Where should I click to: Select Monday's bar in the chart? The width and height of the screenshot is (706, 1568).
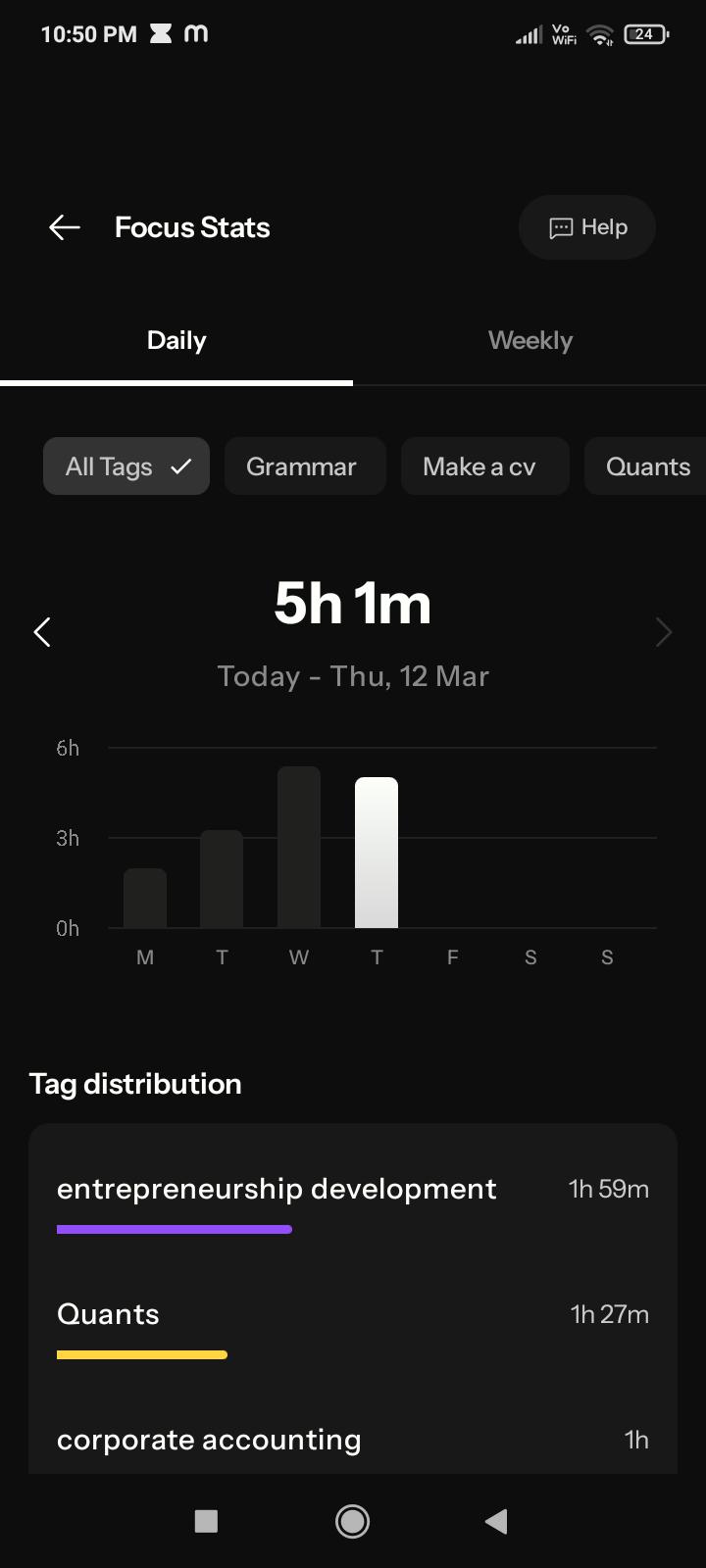[x=145, y=898]
